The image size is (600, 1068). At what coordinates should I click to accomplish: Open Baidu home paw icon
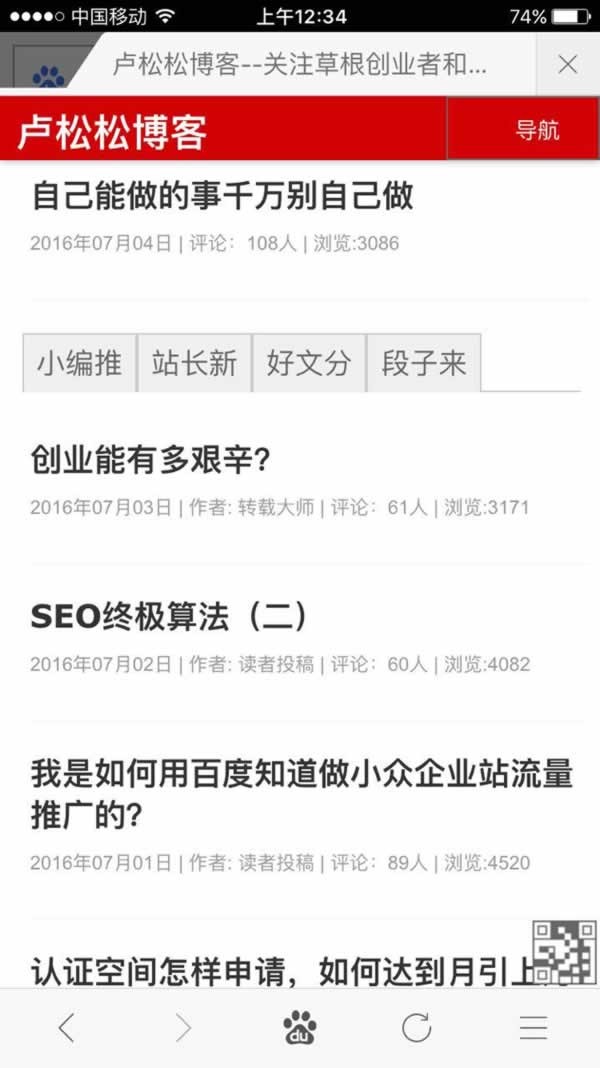[300, 1028]
